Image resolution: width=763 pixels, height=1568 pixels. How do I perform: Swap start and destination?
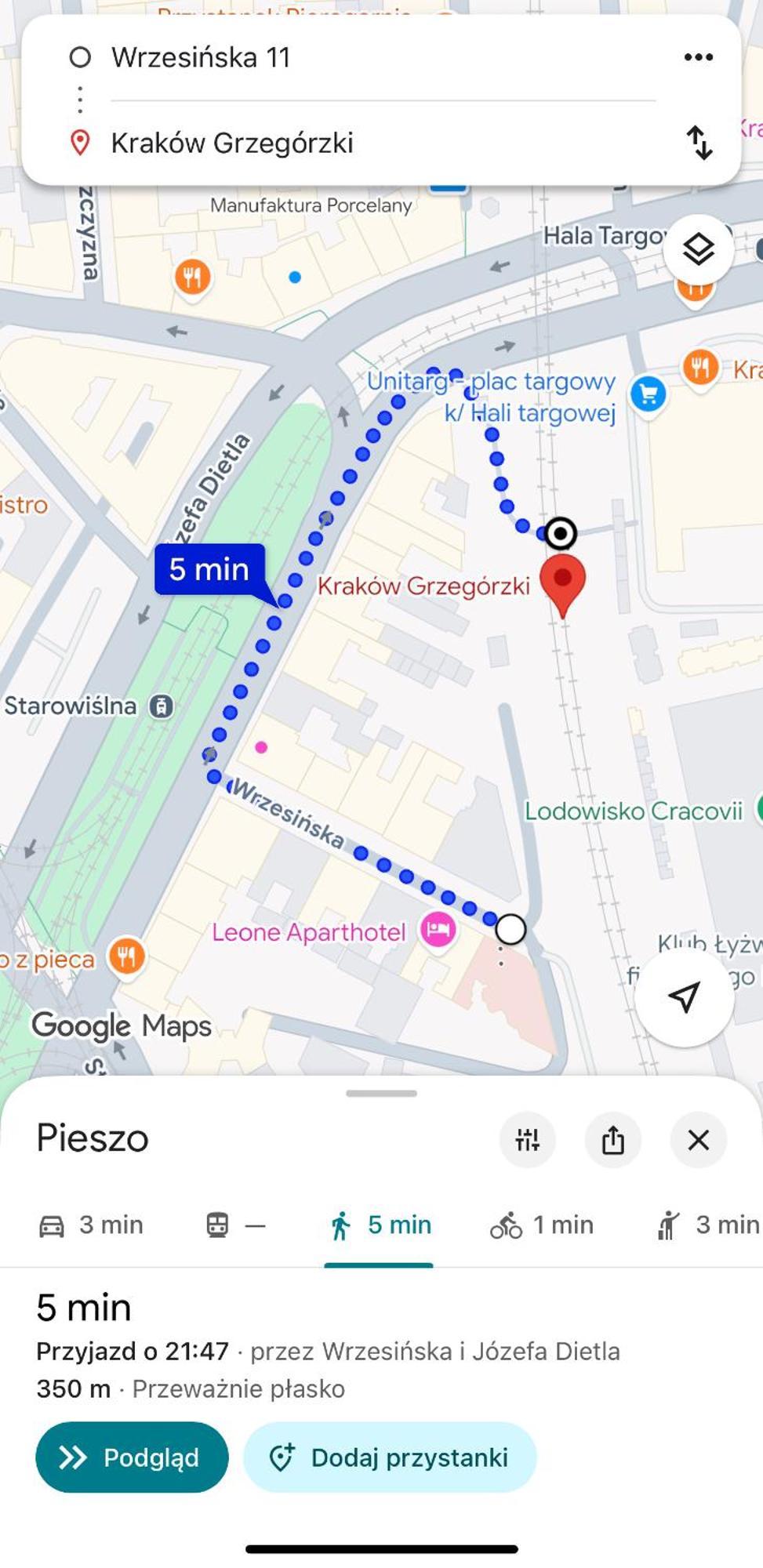[699, 143]
